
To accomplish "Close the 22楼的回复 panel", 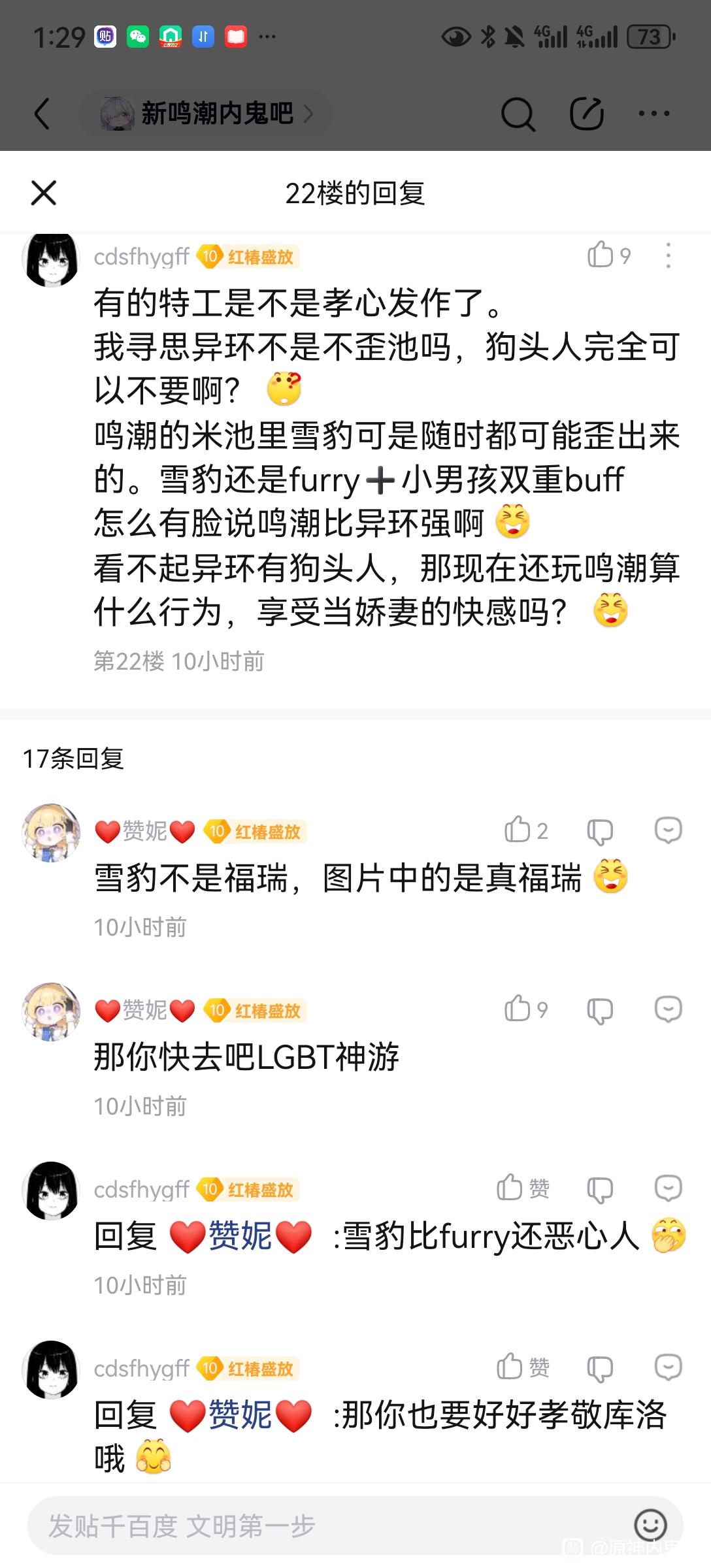I will 44,193.
